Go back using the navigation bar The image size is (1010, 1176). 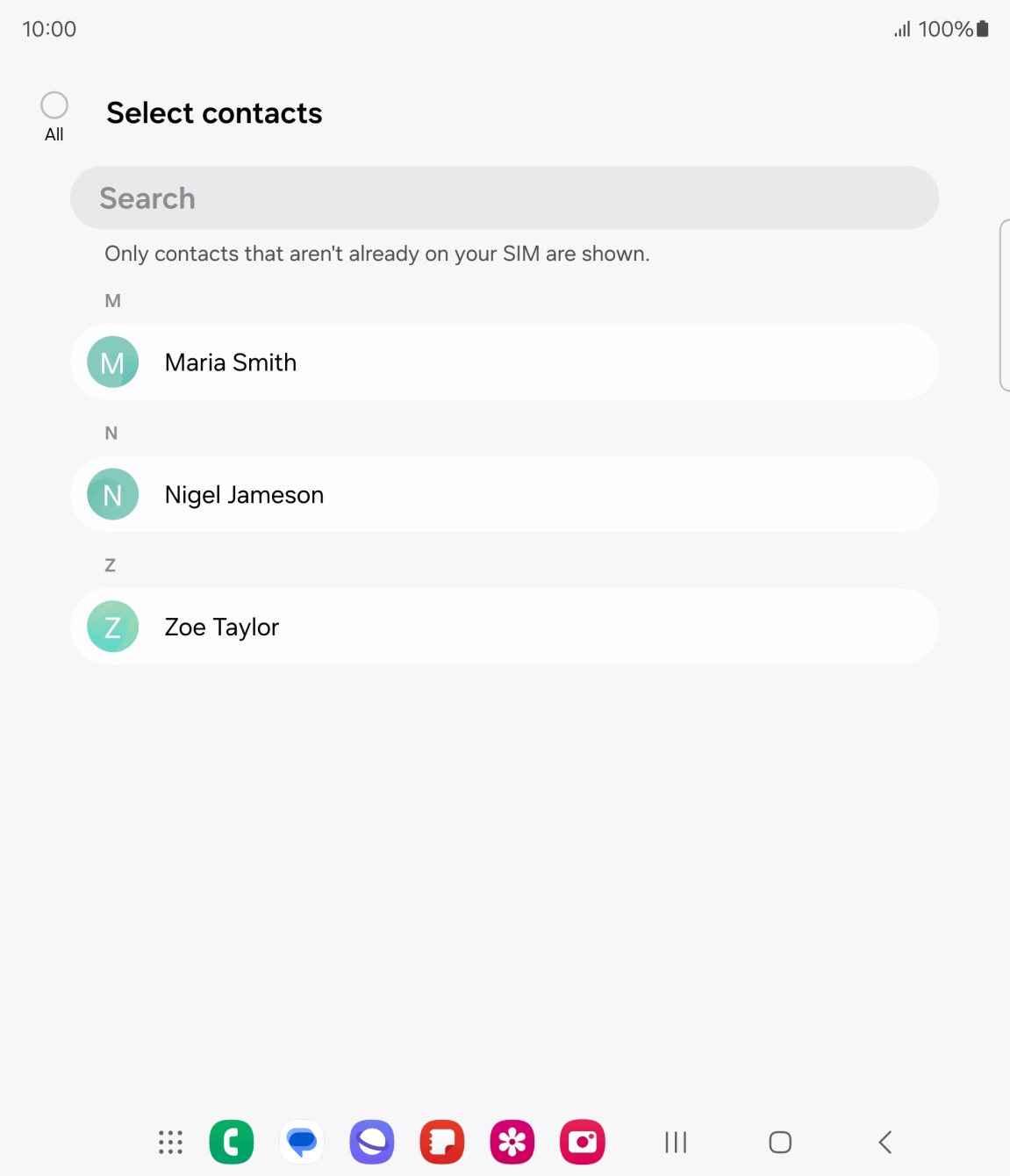[x=885, y=1142]
